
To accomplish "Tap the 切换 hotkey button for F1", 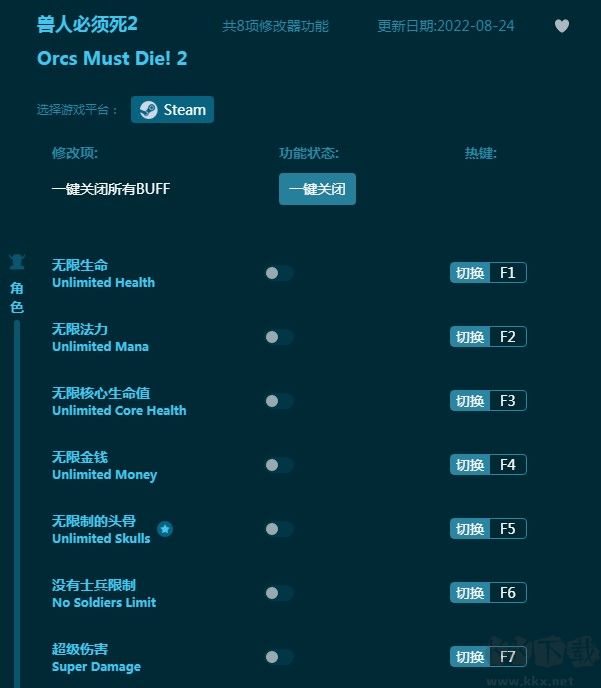I will click(470, 273).
